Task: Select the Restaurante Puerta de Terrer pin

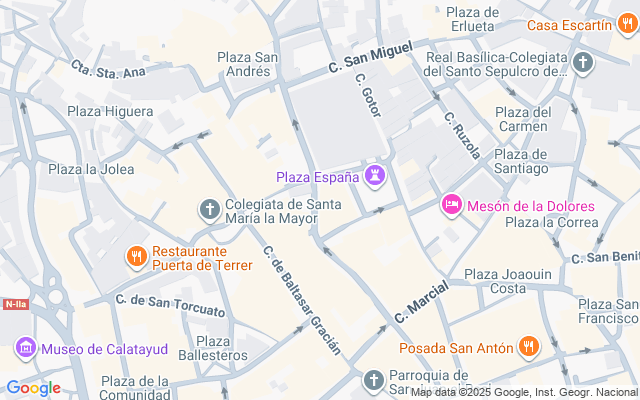Action: (x=137, y=258)
